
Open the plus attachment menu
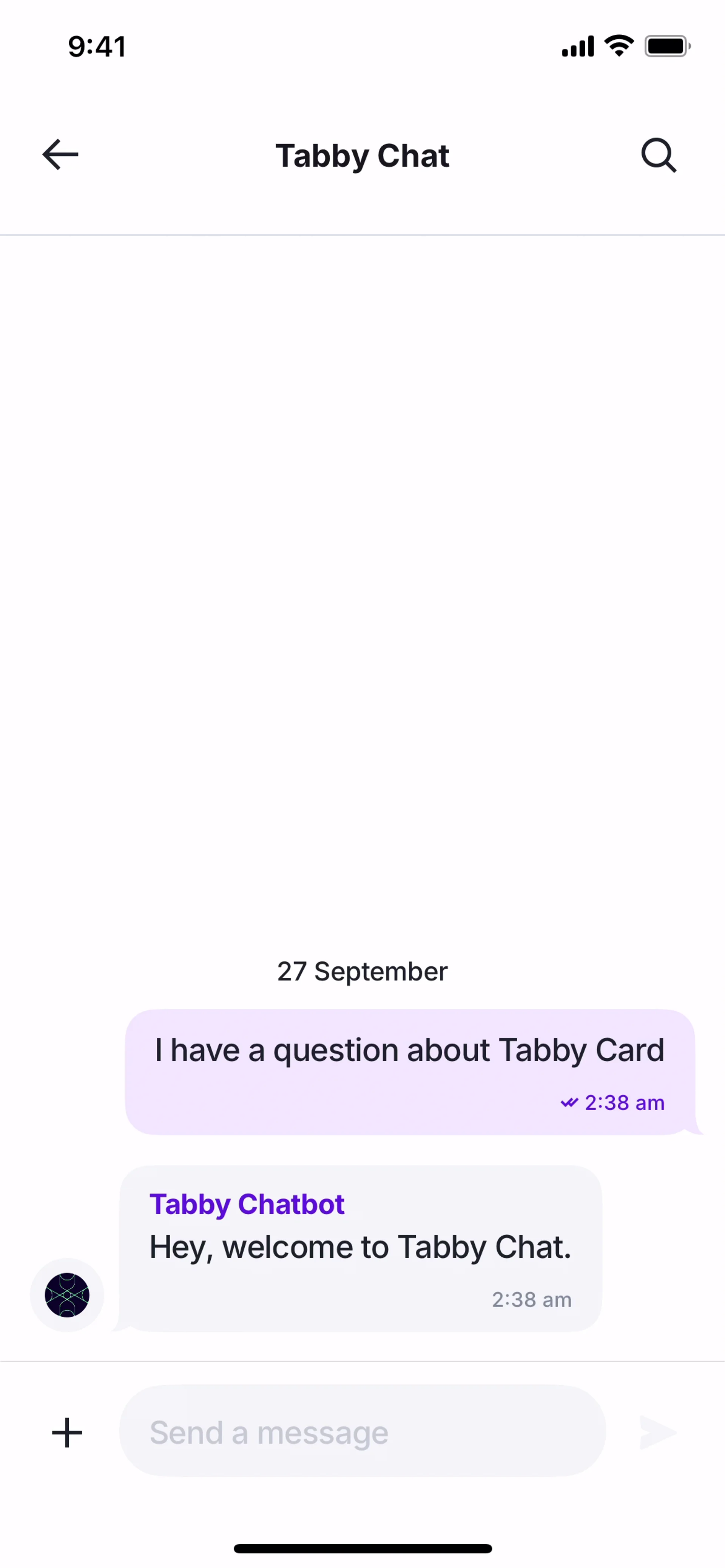tap(67, 1432)
